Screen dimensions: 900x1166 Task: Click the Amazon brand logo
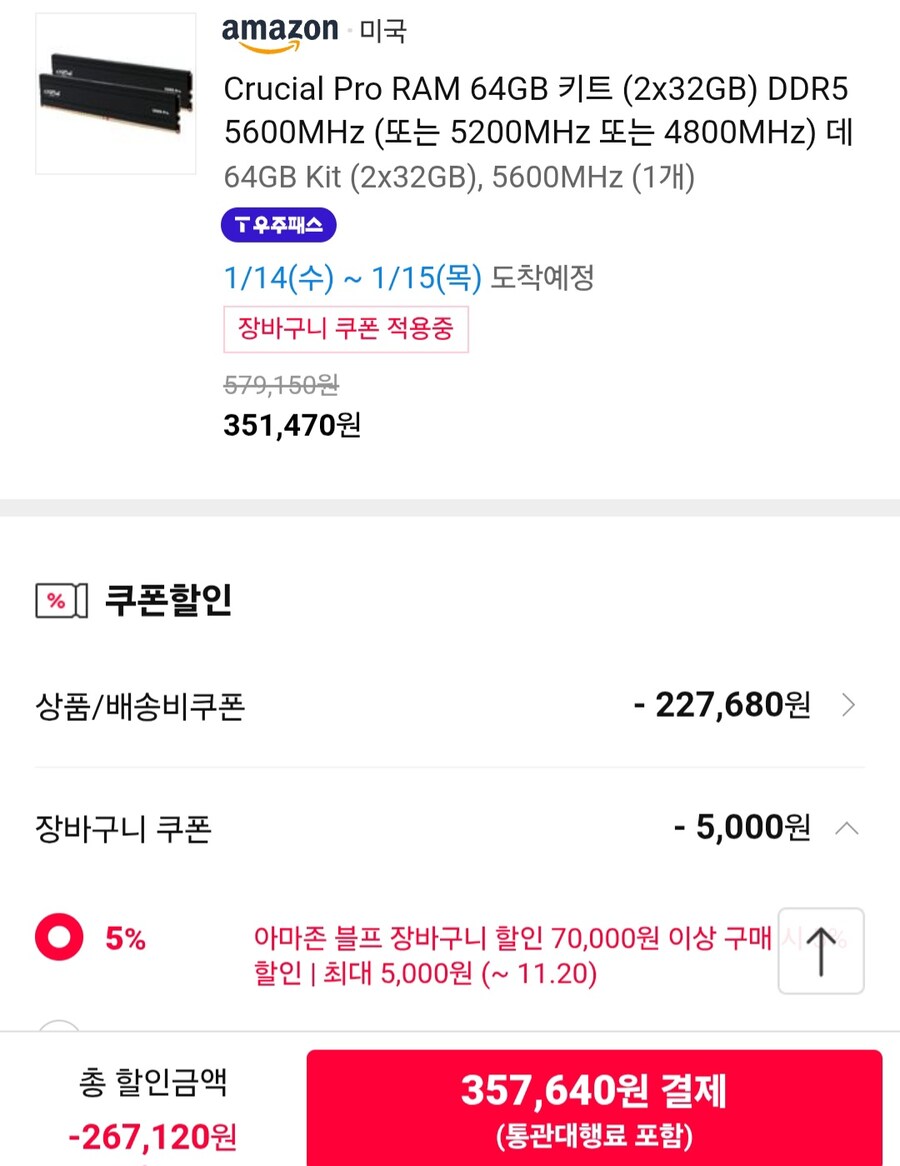coord(280,29)
